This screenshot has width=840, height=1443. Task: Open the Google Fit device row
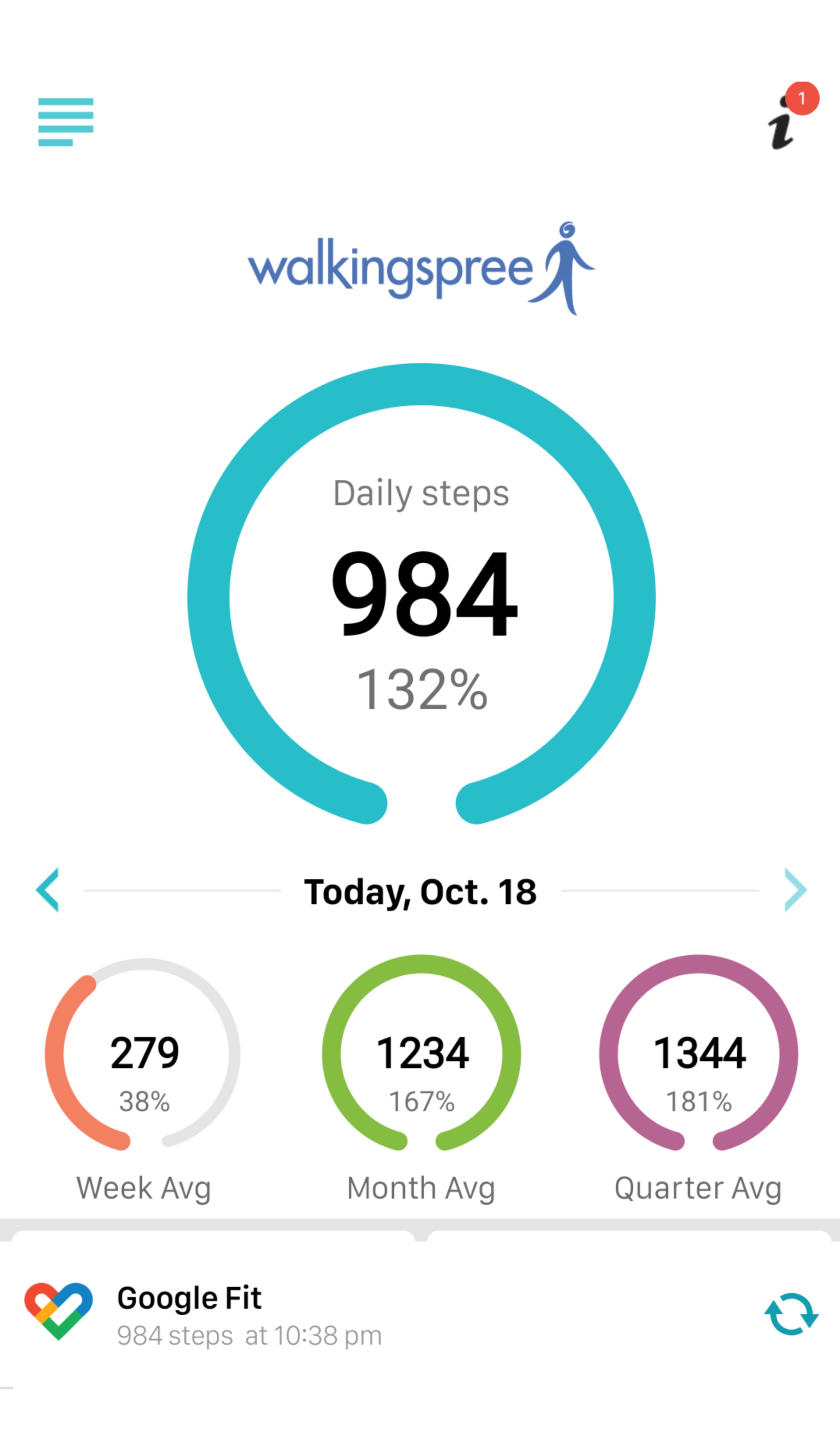[x=420, y=1314]
